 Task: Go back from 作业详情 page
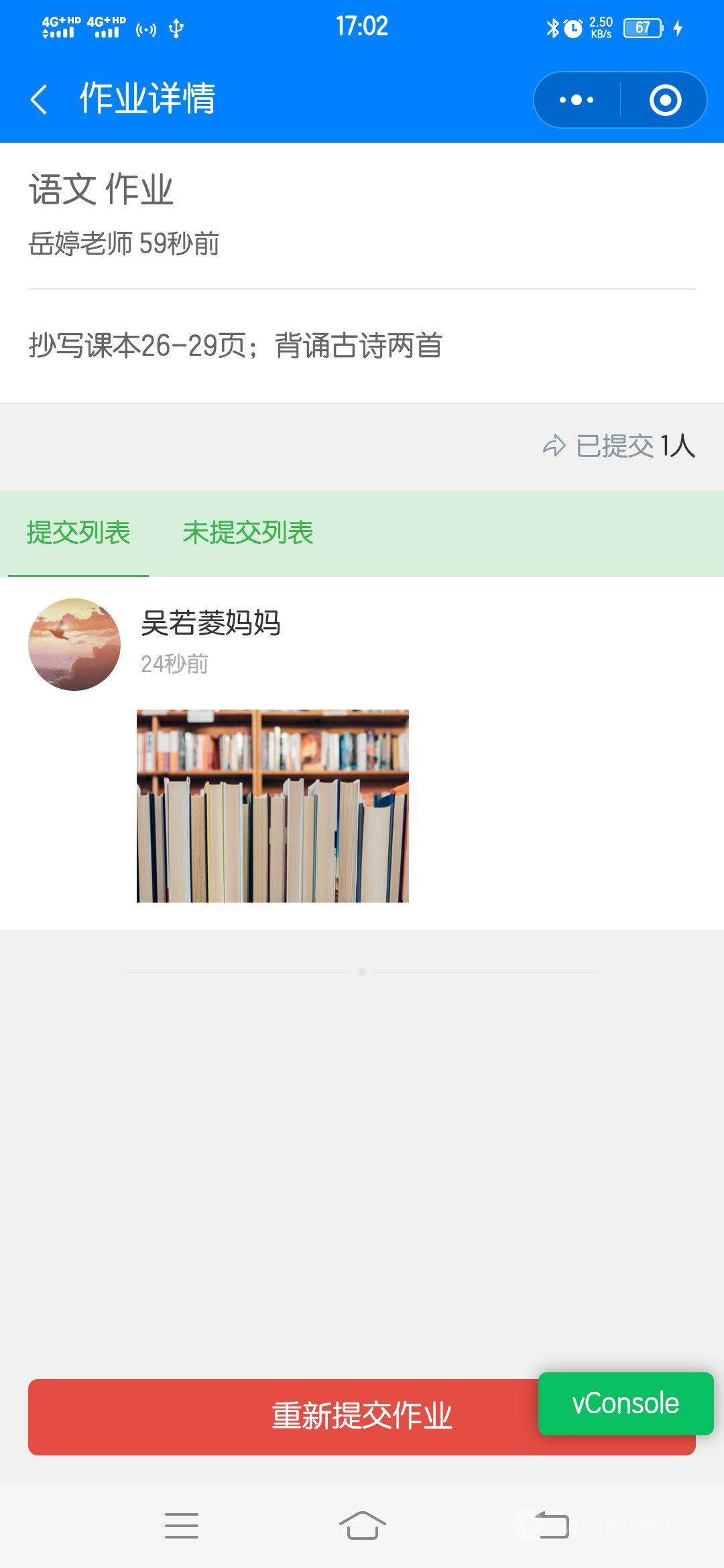pos(39,100)
